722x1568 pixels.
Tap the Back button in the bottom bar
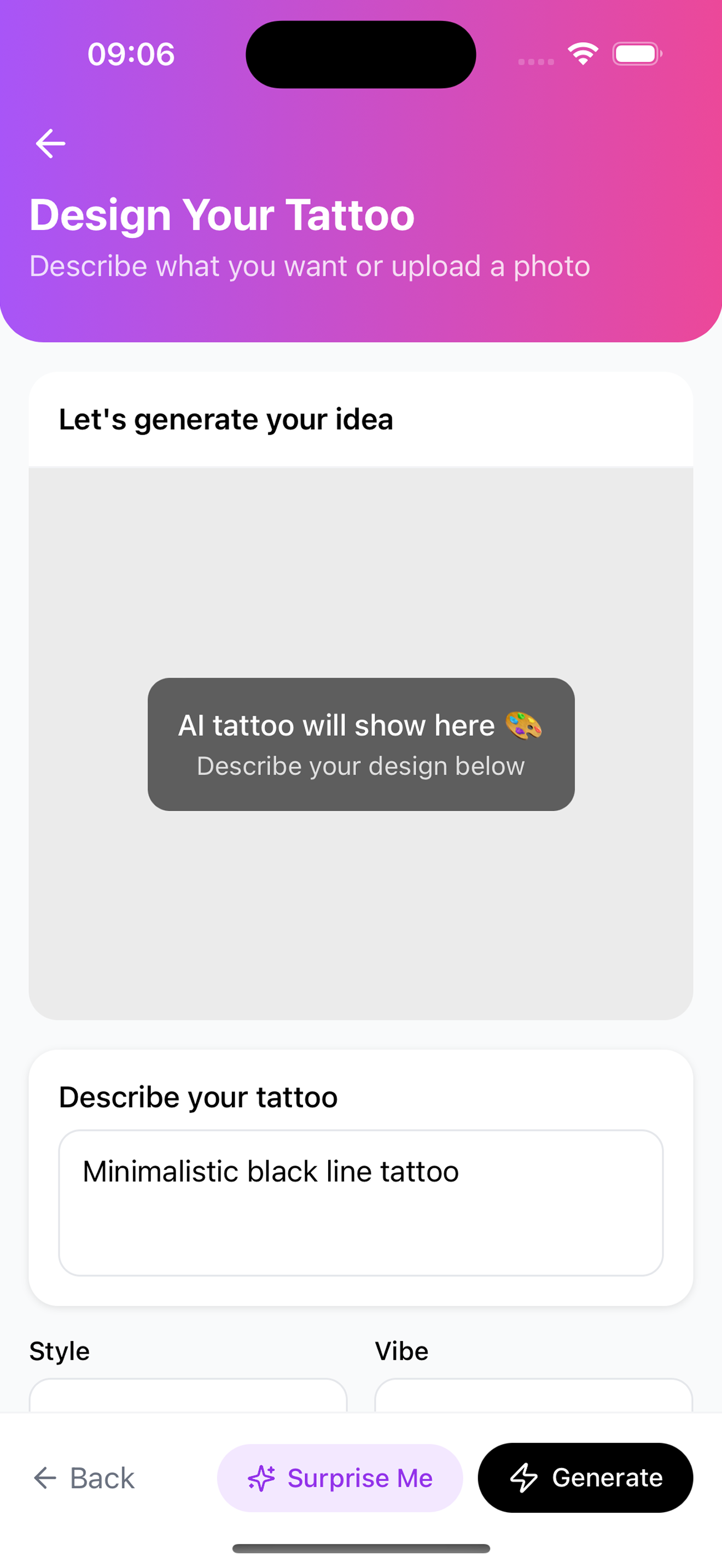(x=84, y=1478)
